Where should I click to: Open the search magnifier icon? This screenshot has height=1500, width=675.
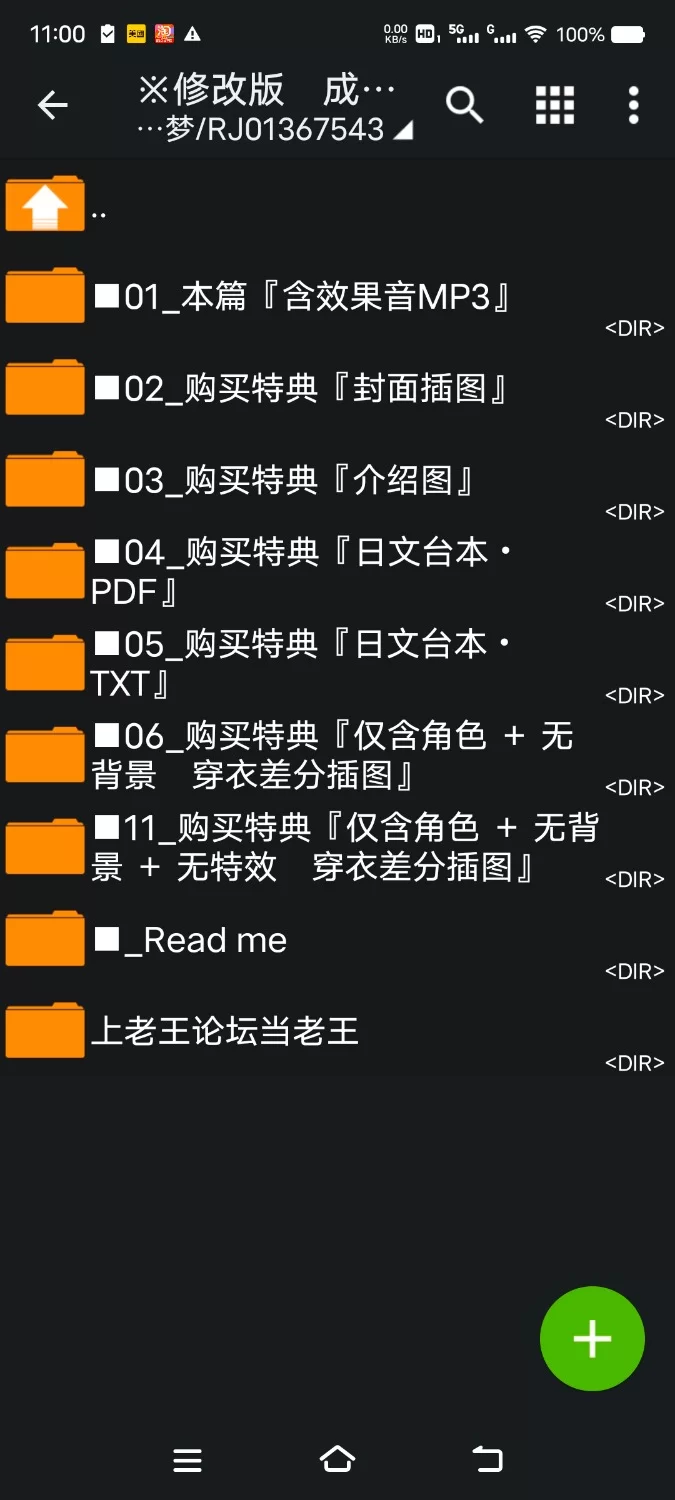464,104
